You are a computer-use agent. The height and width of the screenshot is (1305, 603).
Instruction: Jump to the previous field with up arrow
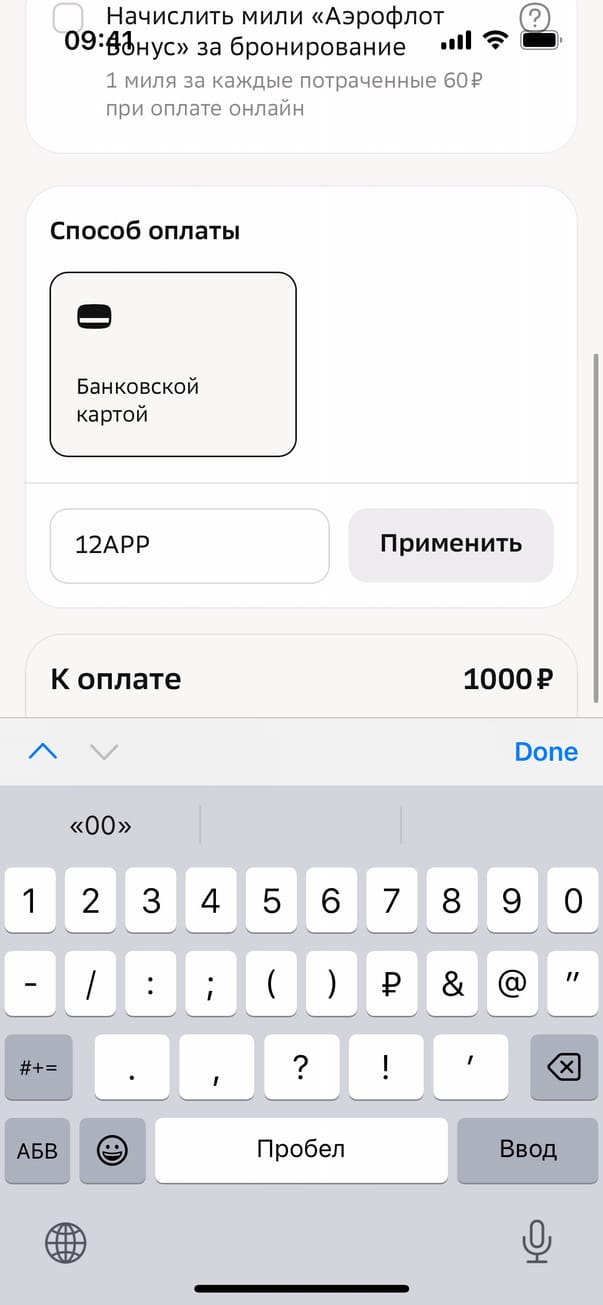[43, 752]
